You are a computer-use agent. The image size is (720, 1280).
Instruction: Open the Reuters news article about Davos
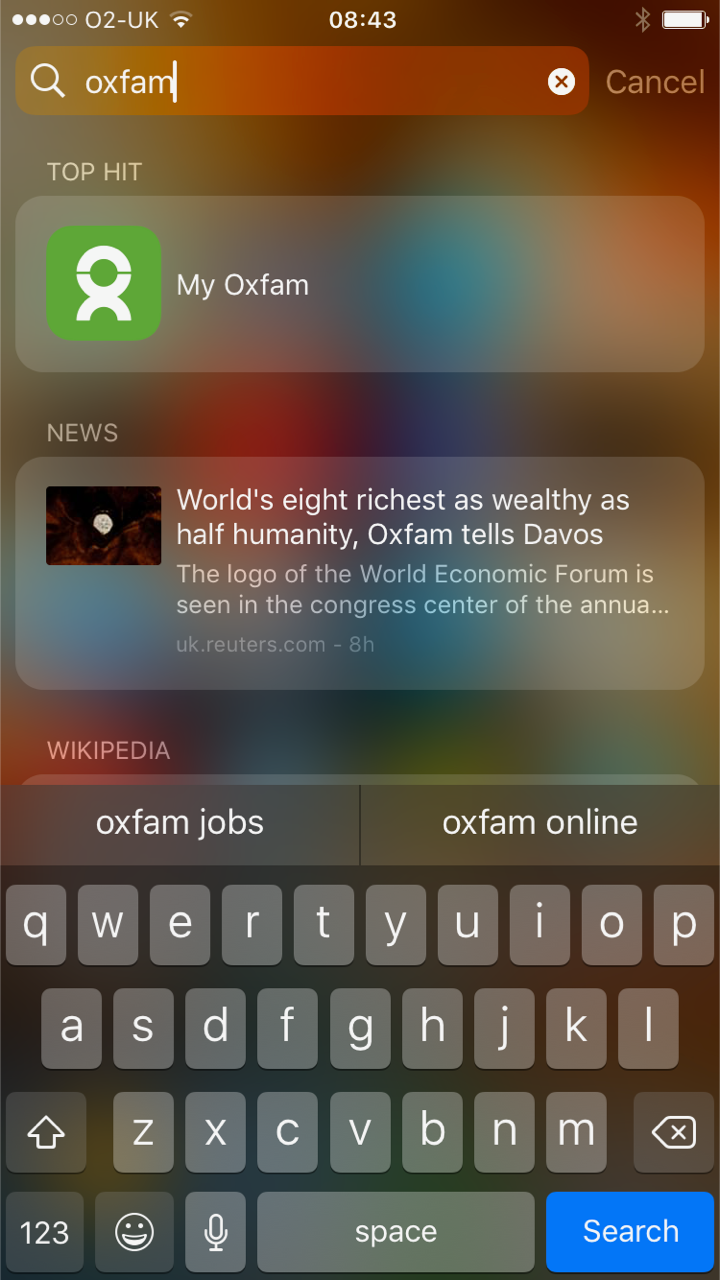(360, 572)
